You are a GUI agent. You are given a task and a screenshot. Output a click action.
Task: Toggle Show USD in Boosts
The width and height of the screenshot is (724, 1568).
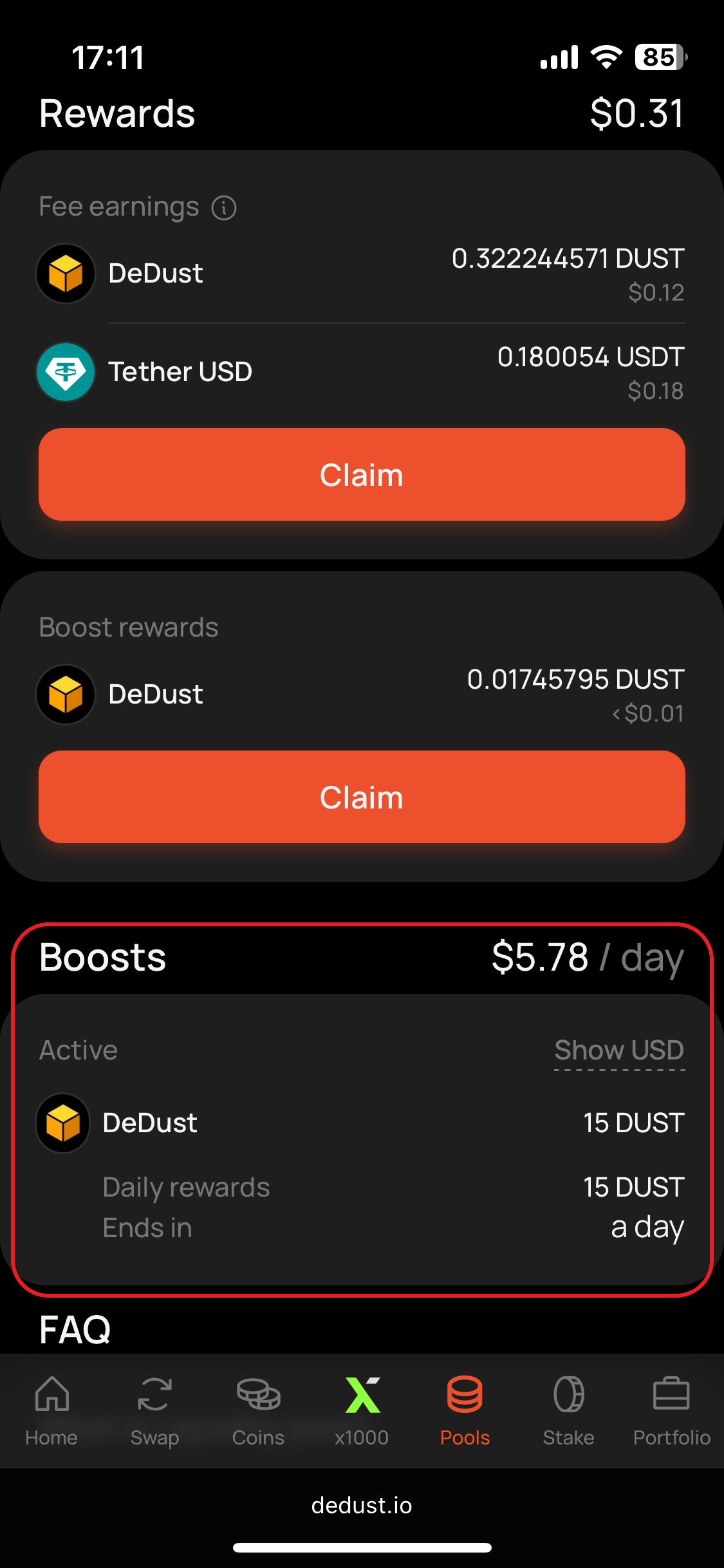point(618,1050)
